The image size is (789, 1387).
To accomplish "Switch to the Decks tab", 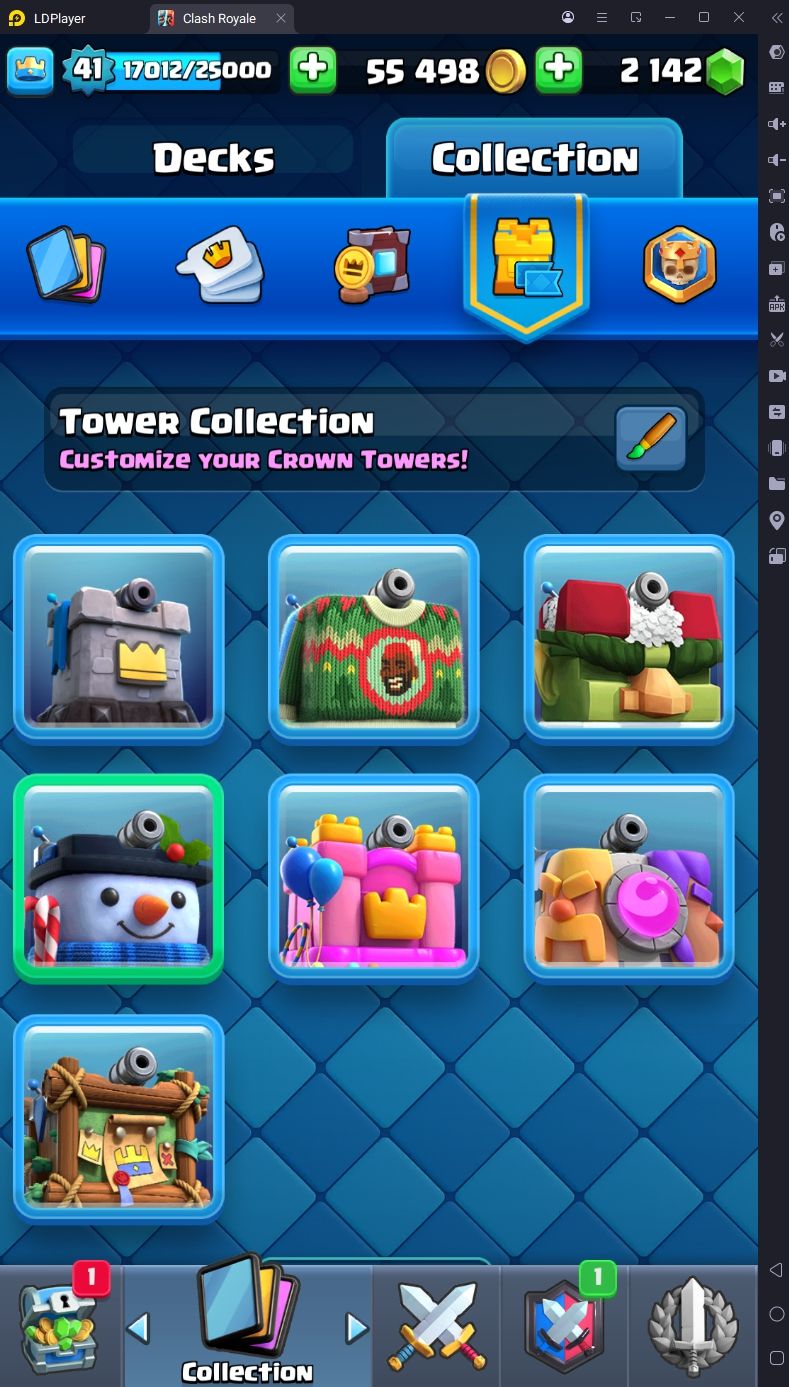I will [x=213, y=157].
